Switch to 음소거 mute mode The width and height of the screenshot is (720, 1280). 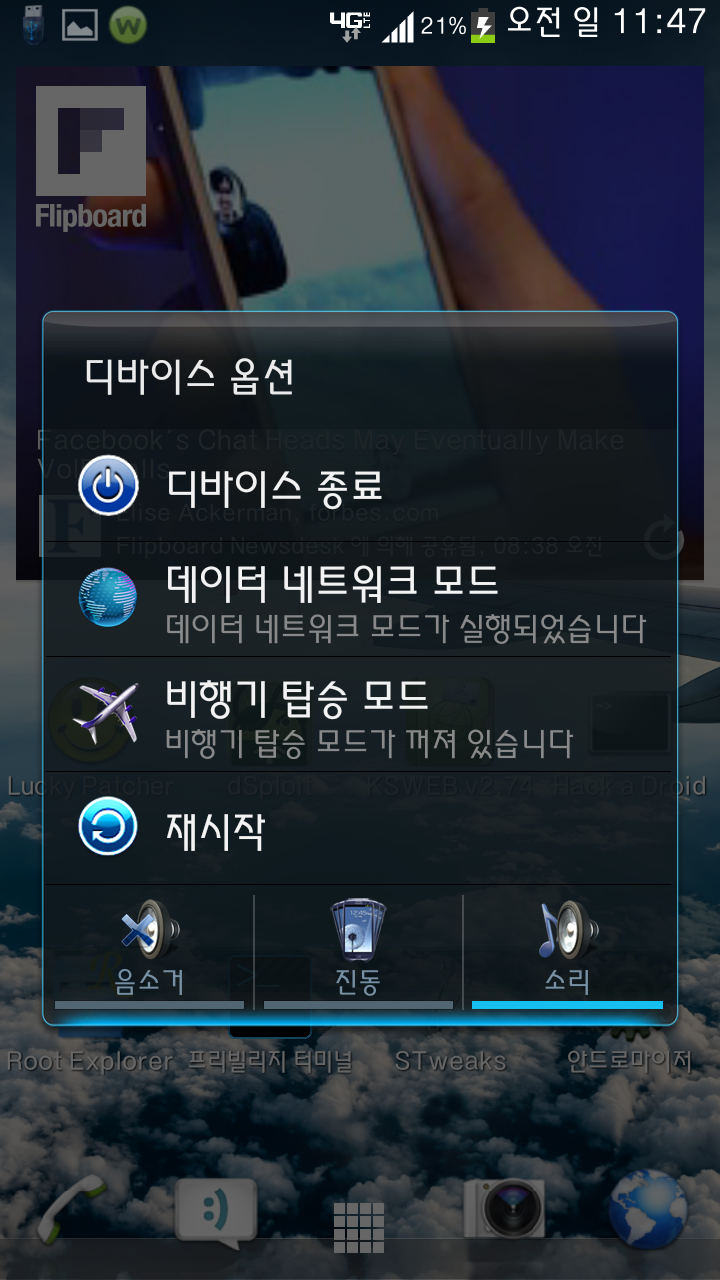click(149, 950)
